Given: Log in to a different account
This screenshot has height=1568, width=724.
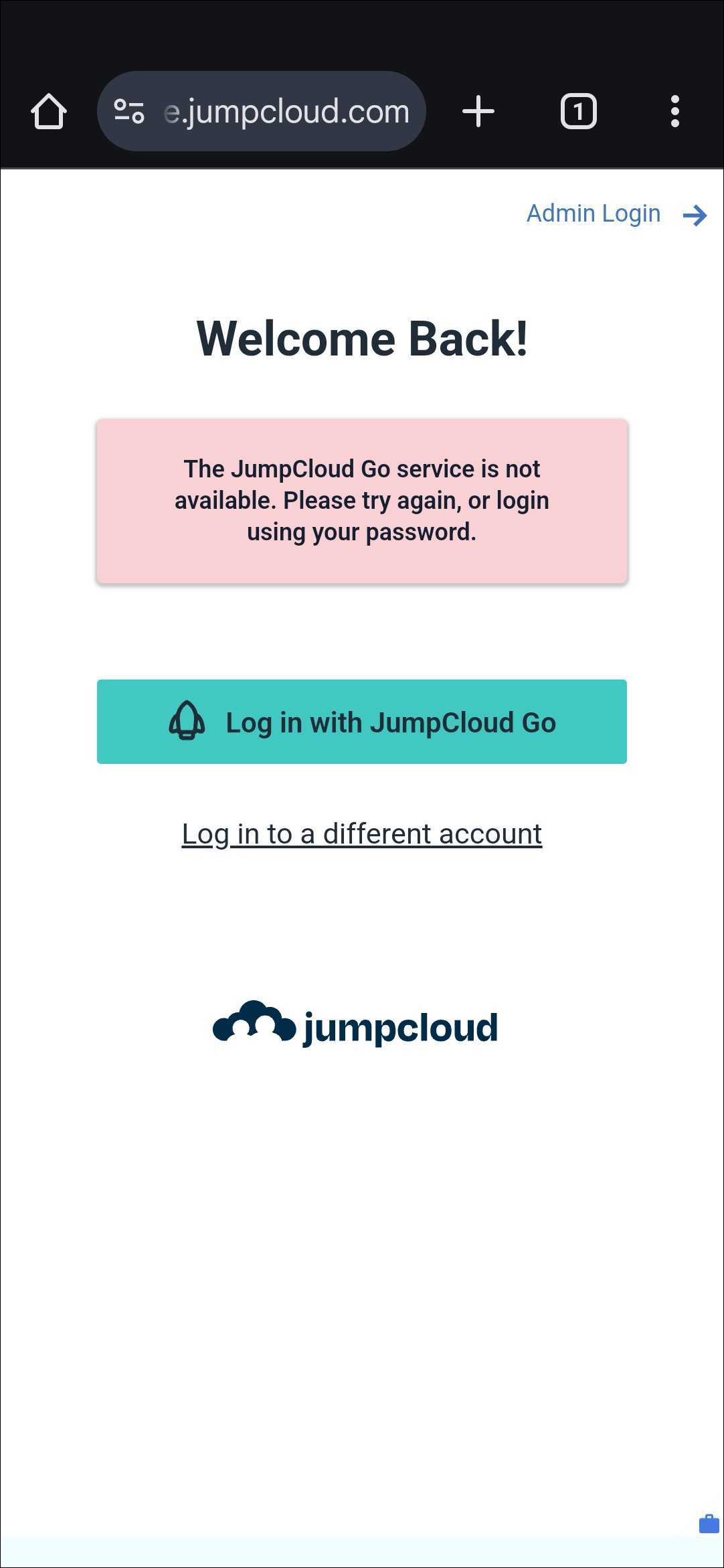Looking at the screenshot, I should 361,834.
